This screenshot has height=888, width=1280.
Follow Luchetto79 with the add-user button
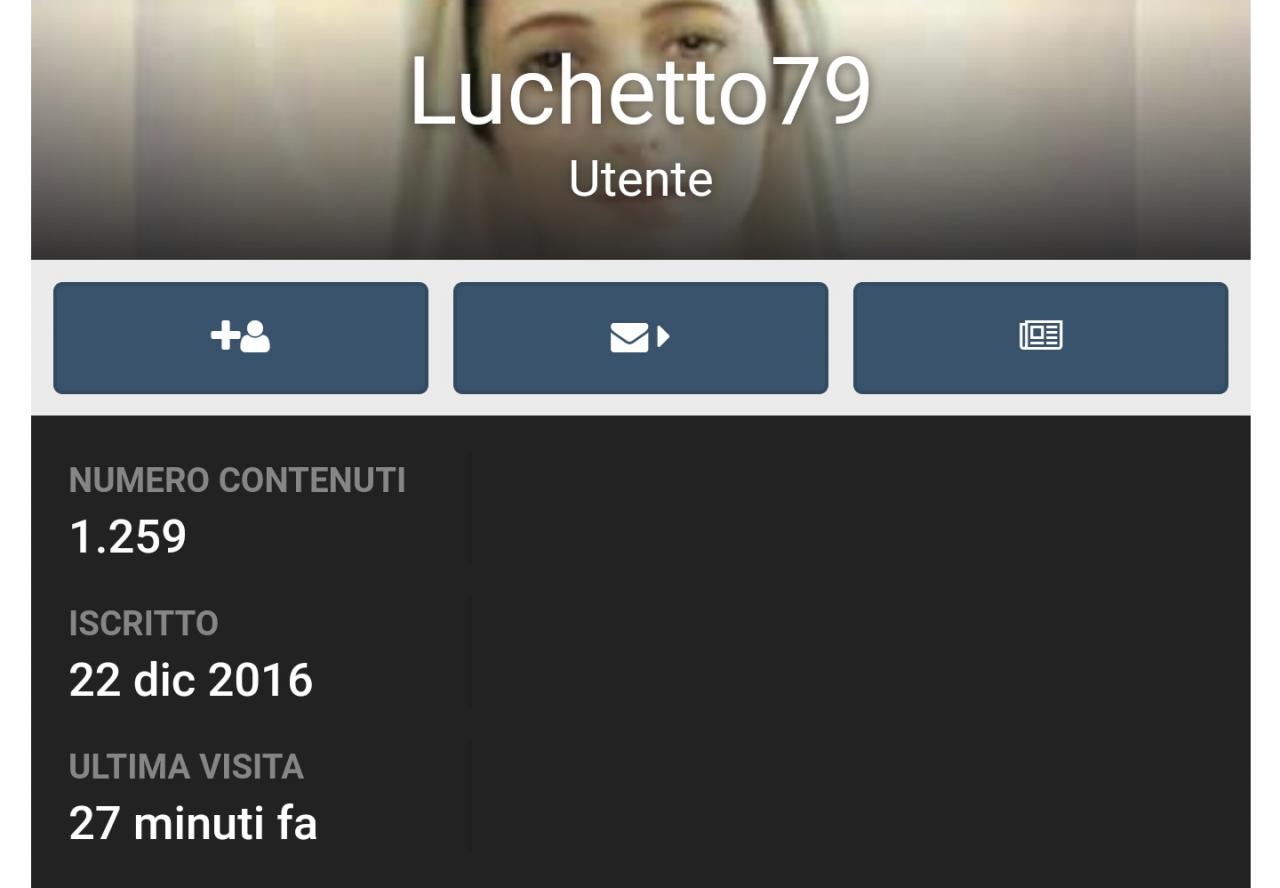pyautogui.click(x=240, y=338)
